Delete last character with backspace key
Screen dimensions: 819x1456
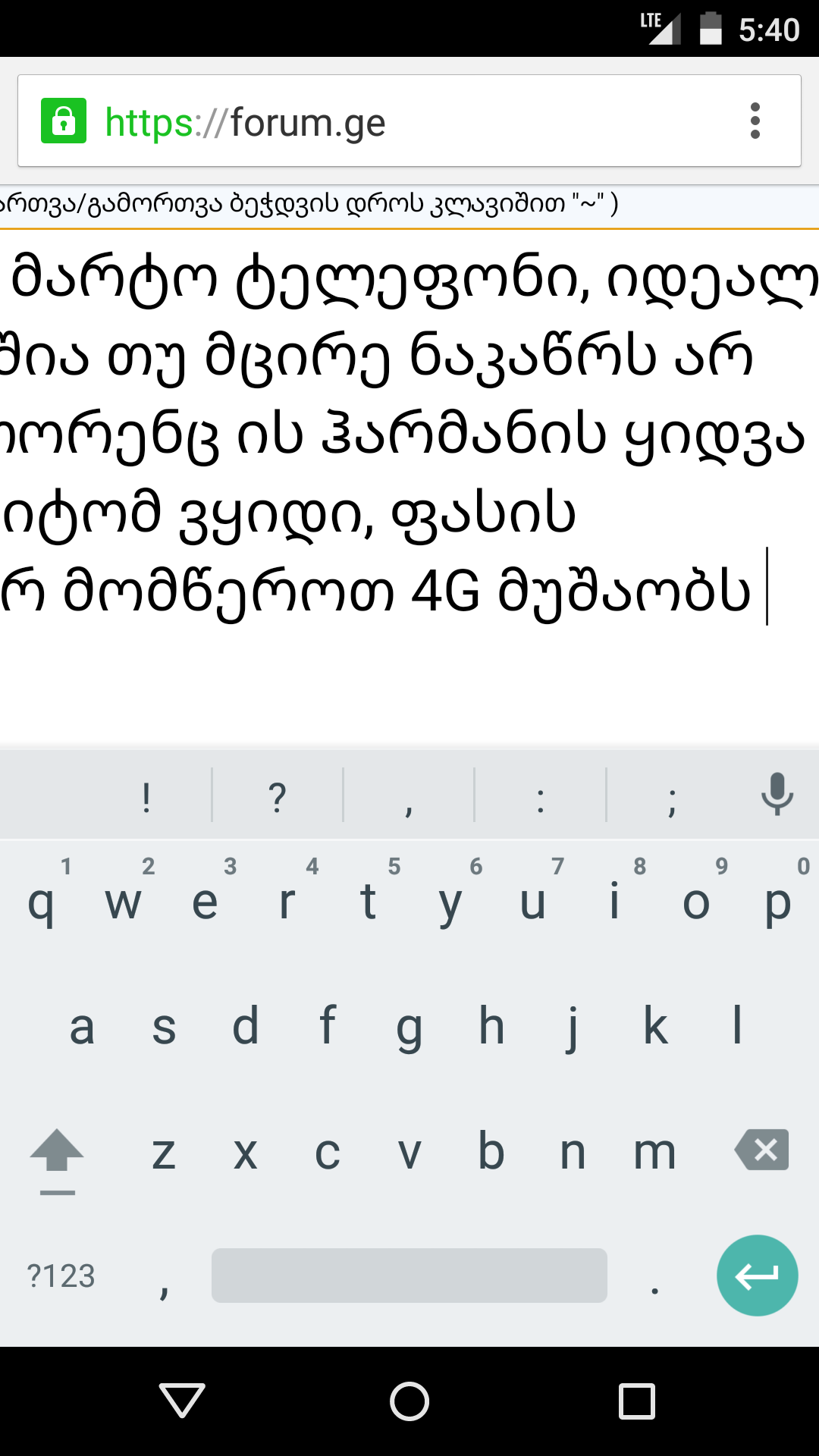pos(762,1150)
